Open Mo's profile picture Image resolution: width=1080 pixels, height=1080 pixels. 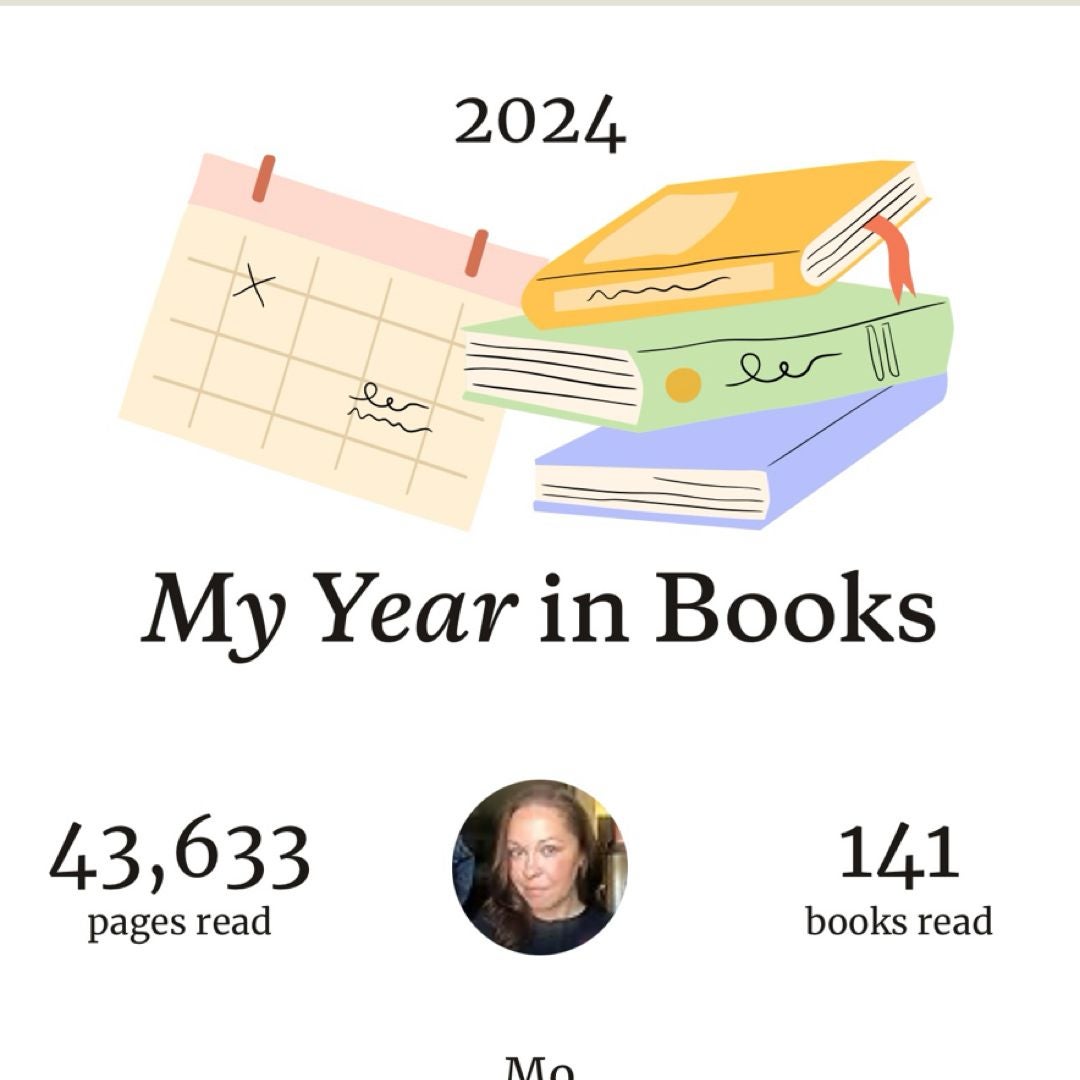(540, 867)
